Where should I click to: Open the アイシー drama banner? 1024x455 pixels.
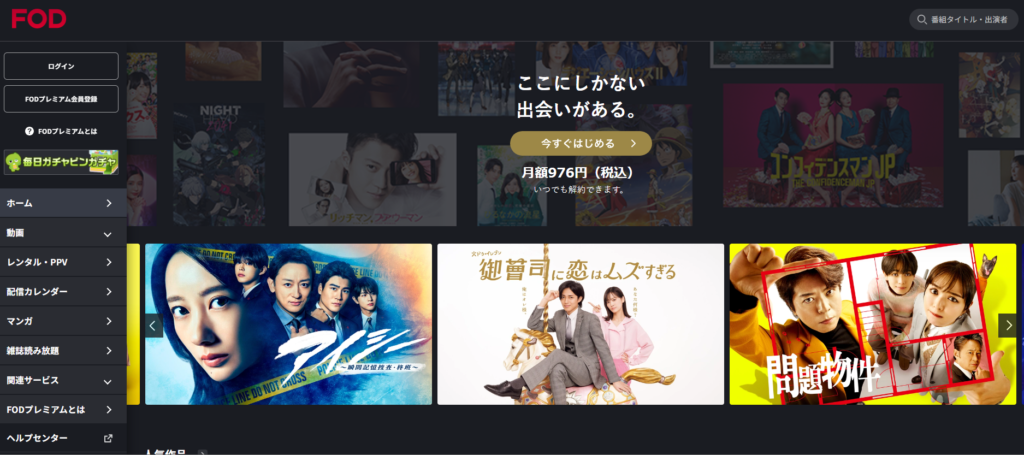tap(288, 324)
